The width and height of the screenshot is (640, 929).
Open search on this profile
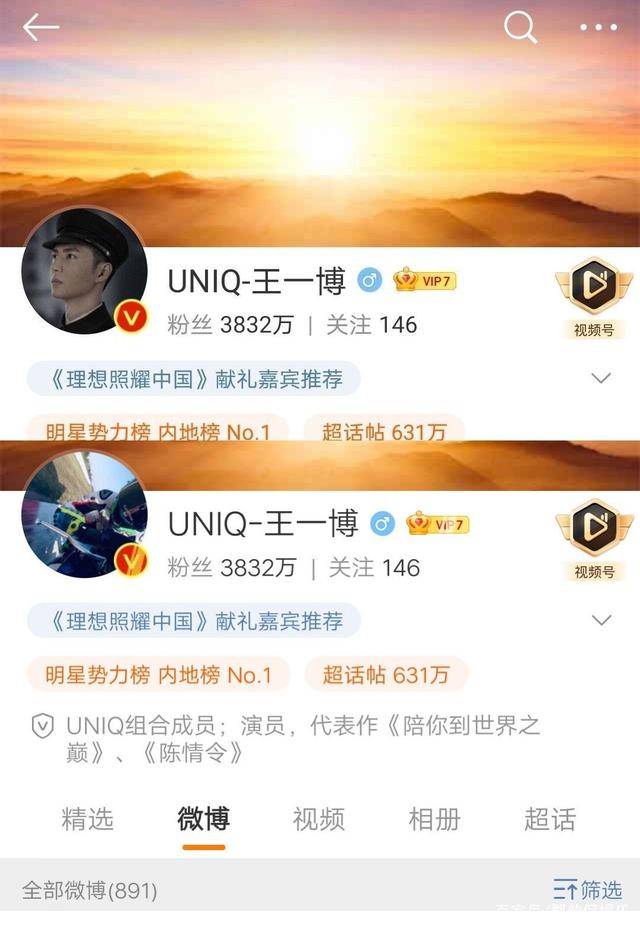520,28
